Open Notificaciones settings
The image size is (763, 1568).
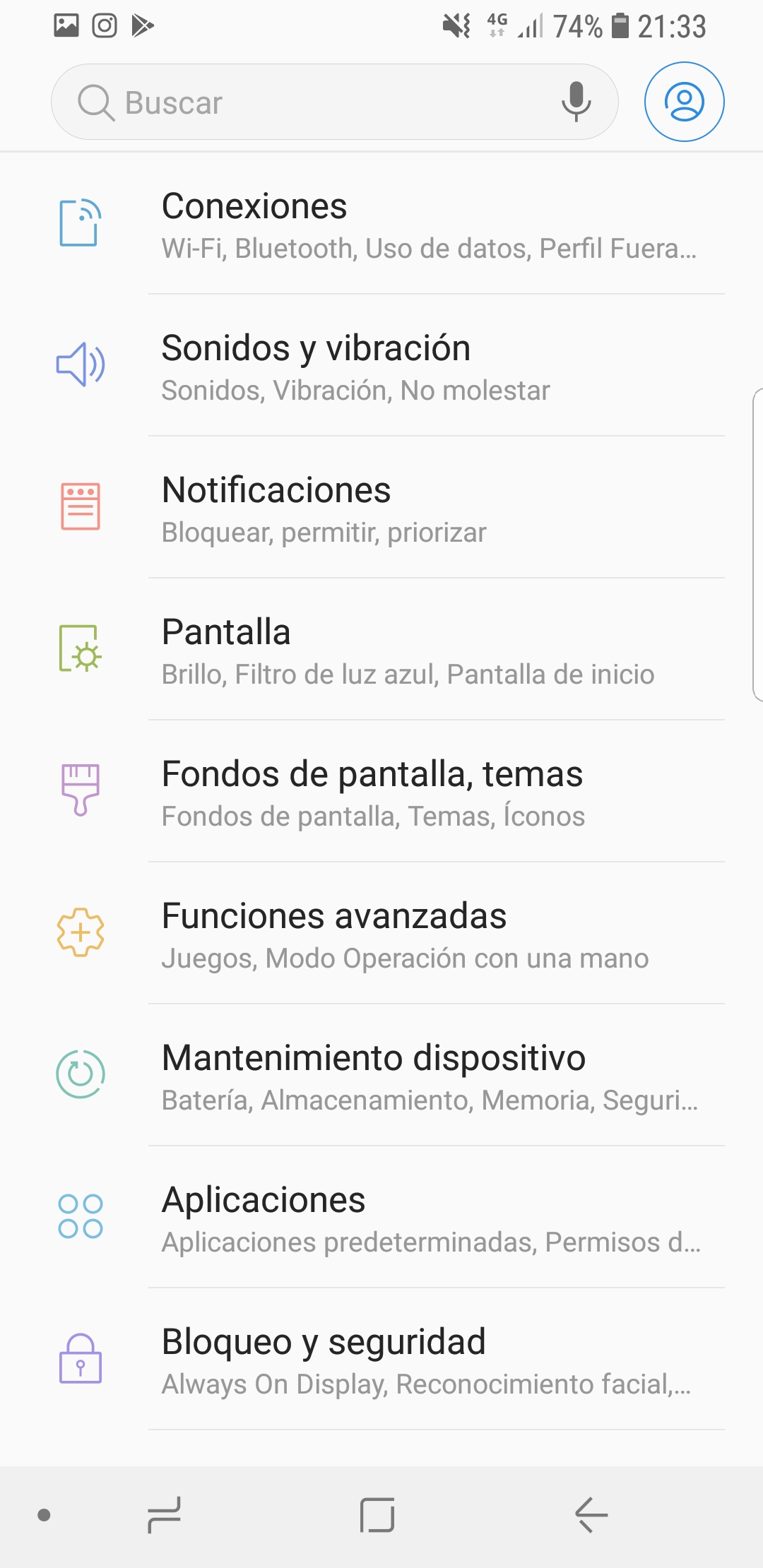381,508
